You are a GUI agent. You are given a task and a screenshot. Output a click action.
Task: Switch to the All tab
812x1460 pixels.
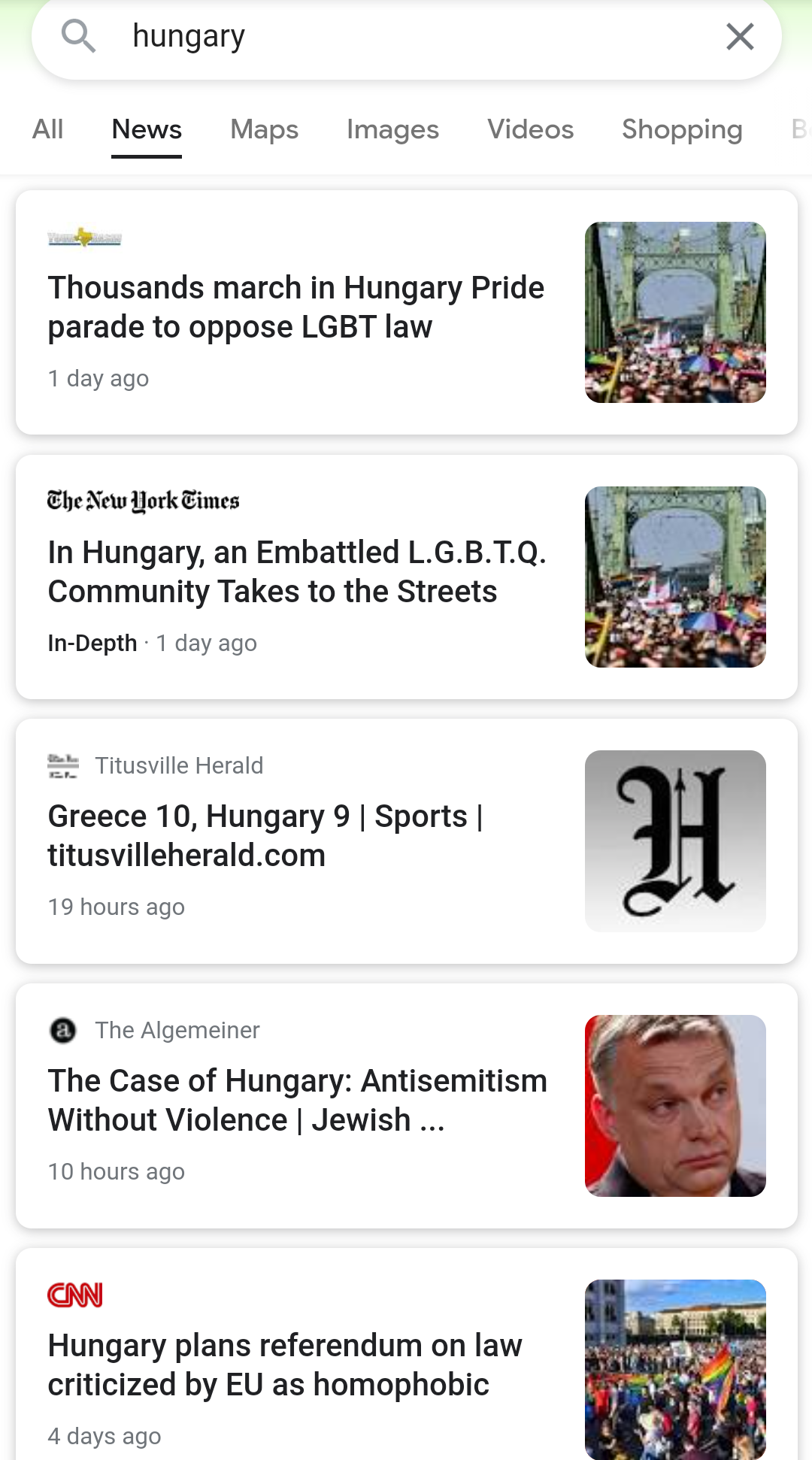click(47, 129)
